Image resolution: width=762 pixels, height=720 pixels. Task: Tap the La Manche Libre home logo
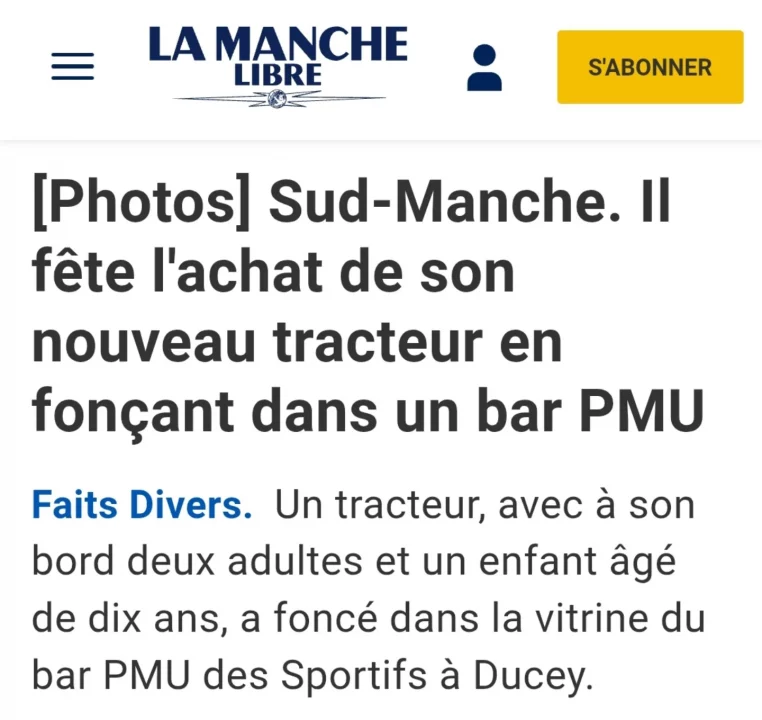tap(278, 66)
